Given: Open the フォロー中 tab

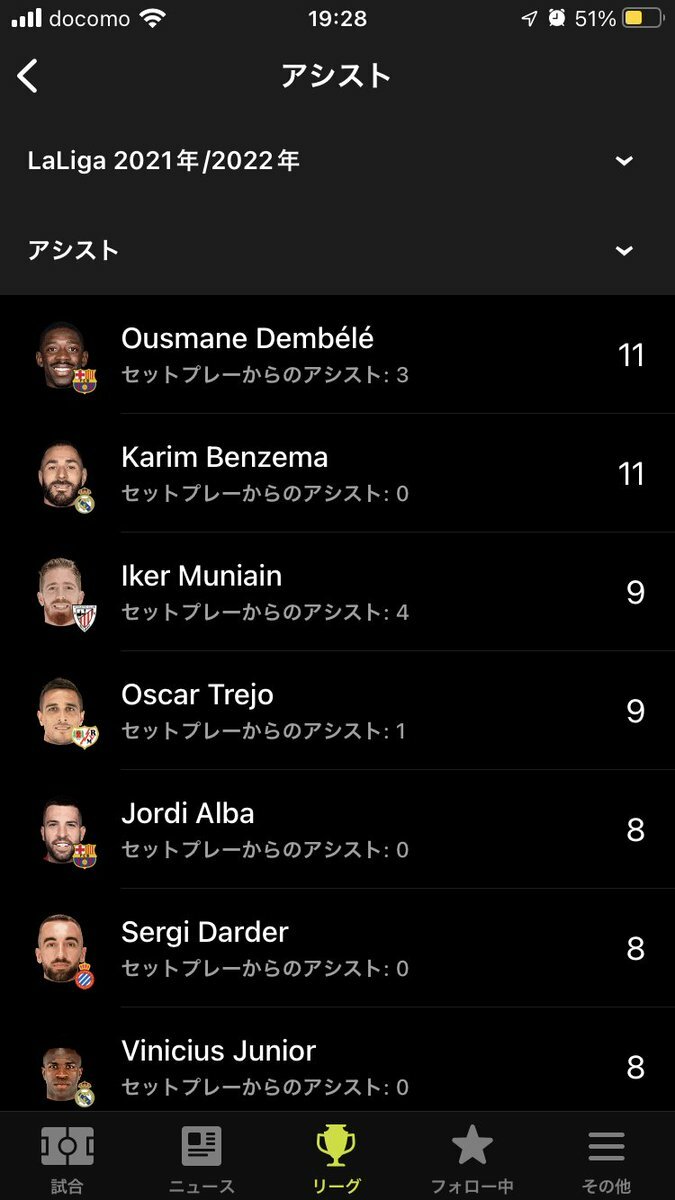Looking at the screenshot, I should [x=471, y=1158].
